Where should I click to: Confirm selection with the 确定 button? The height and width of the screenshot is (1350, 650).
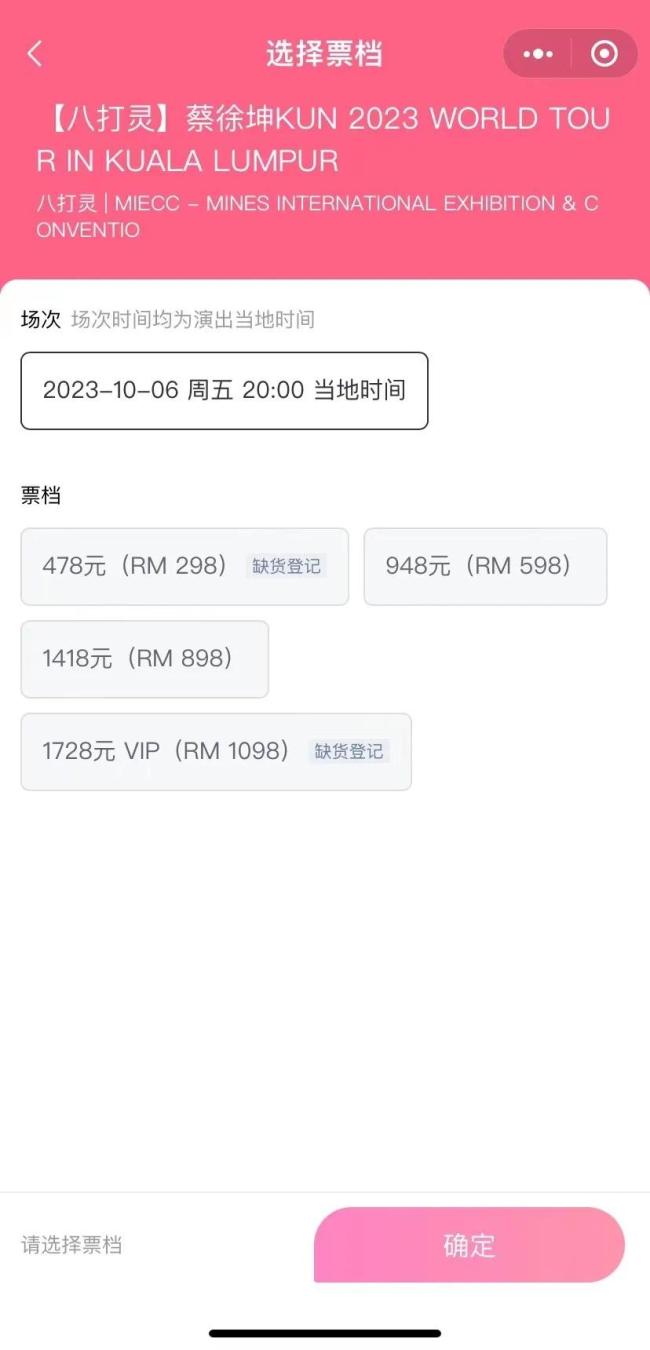click(x=469, y=1245)
